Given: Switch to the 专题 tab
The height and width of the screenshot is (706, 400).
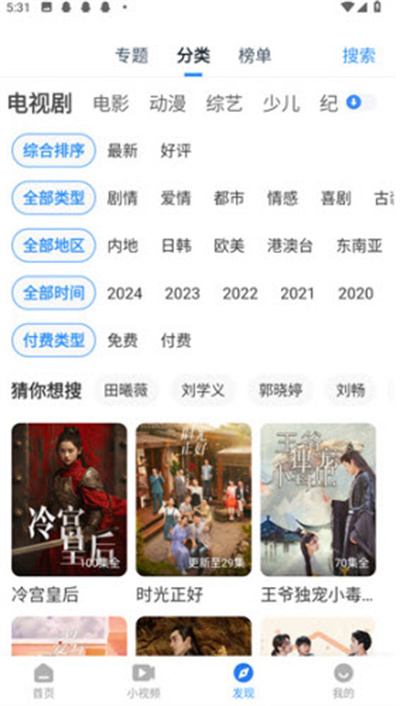Looking at the screenshot, I should (x=132, y=56).
